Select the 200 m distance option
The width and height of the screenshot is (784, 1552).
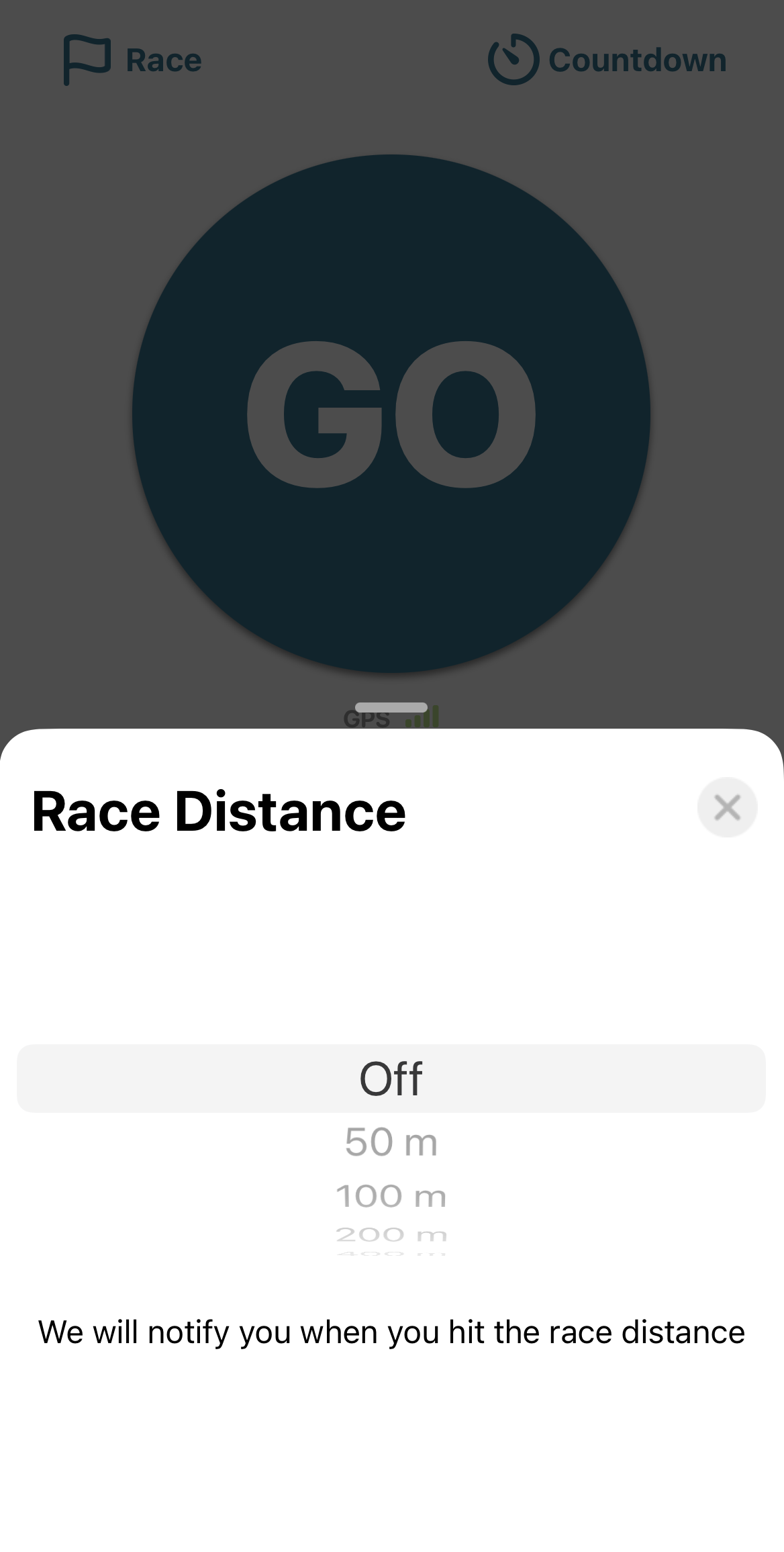(391, 1236)
